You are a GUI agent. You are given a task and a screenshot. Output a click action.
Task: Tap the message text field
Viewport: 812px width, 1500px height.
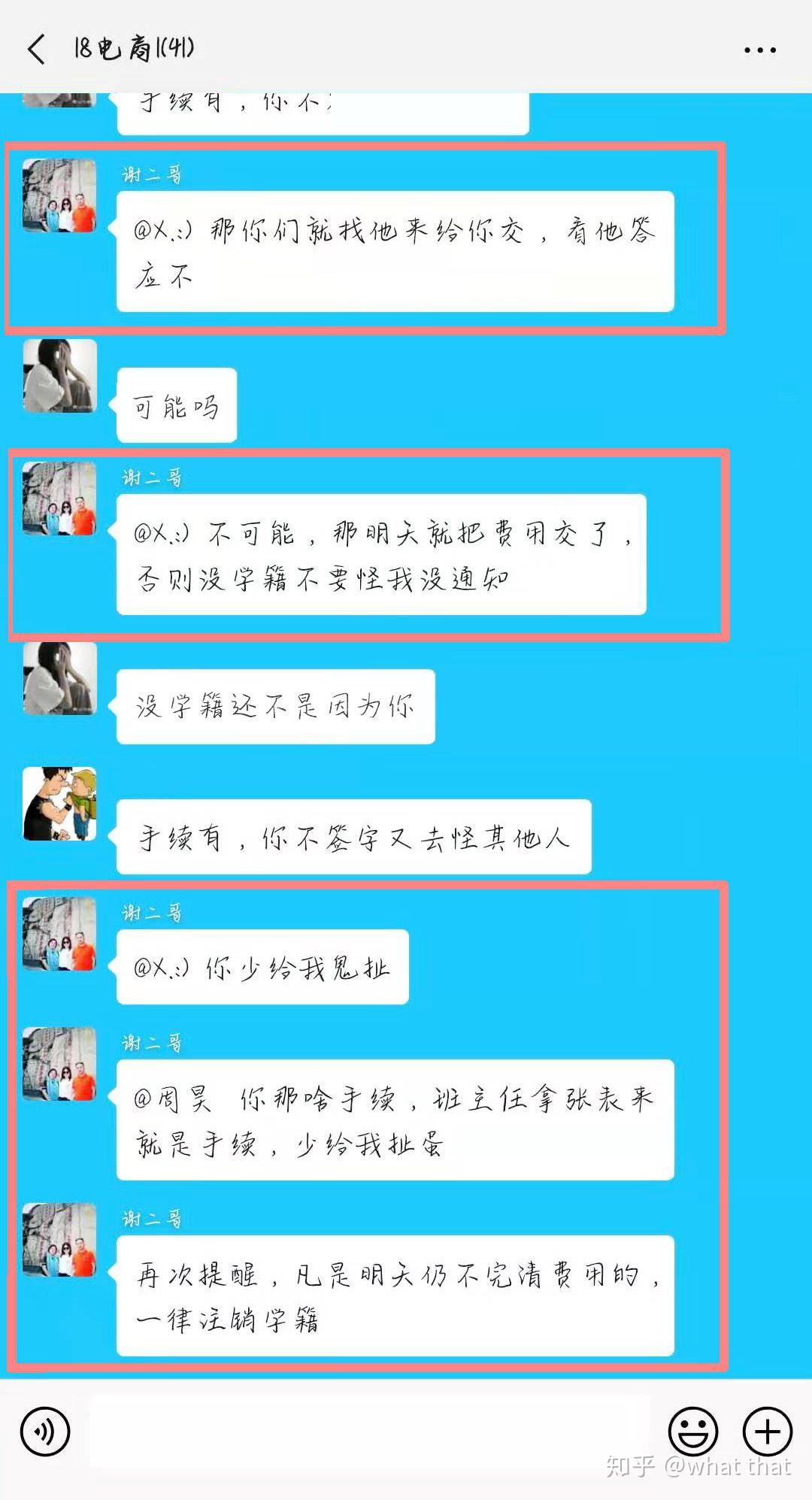(368, 1432)
